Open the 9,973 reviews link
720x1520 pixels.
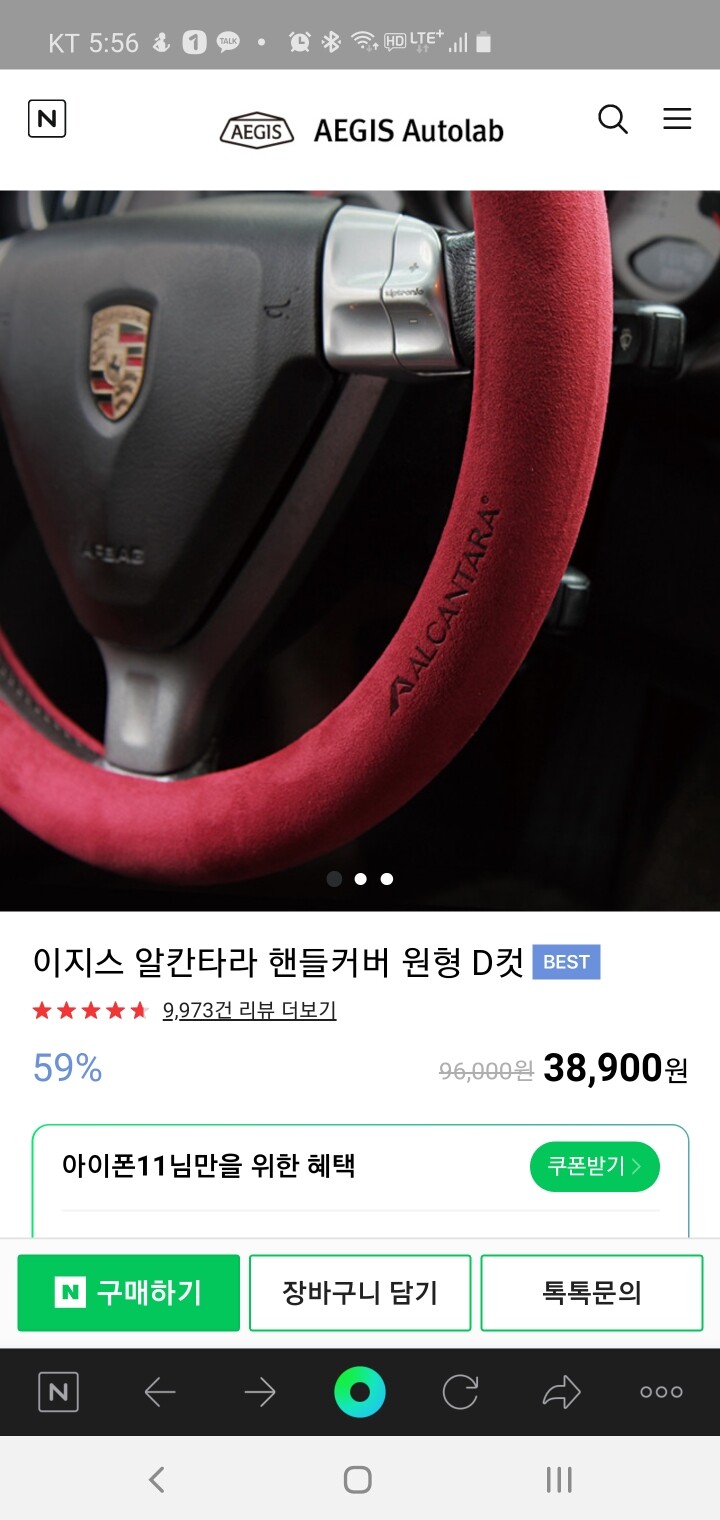(249, 1010)
